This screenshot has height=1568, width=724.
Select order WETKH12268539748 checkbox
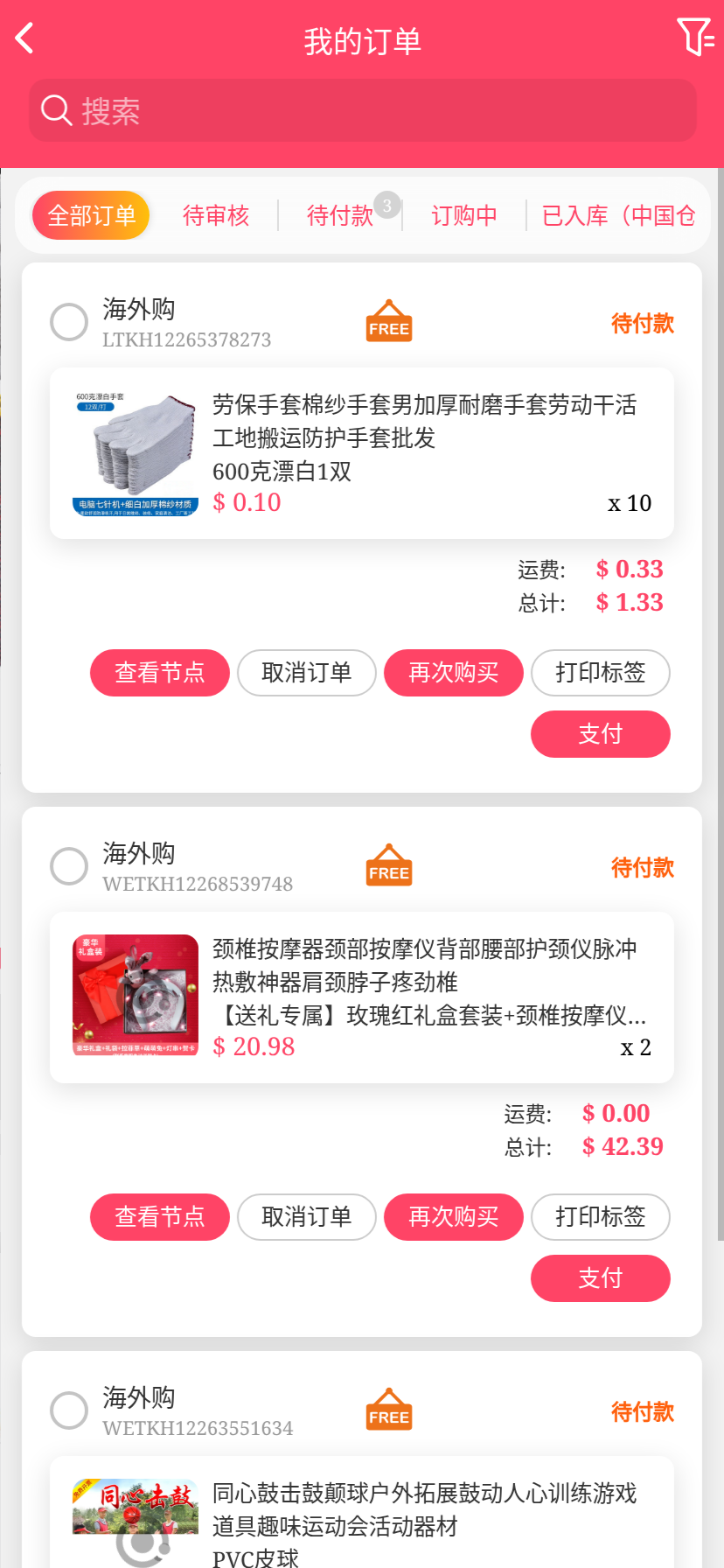point(69,866)
